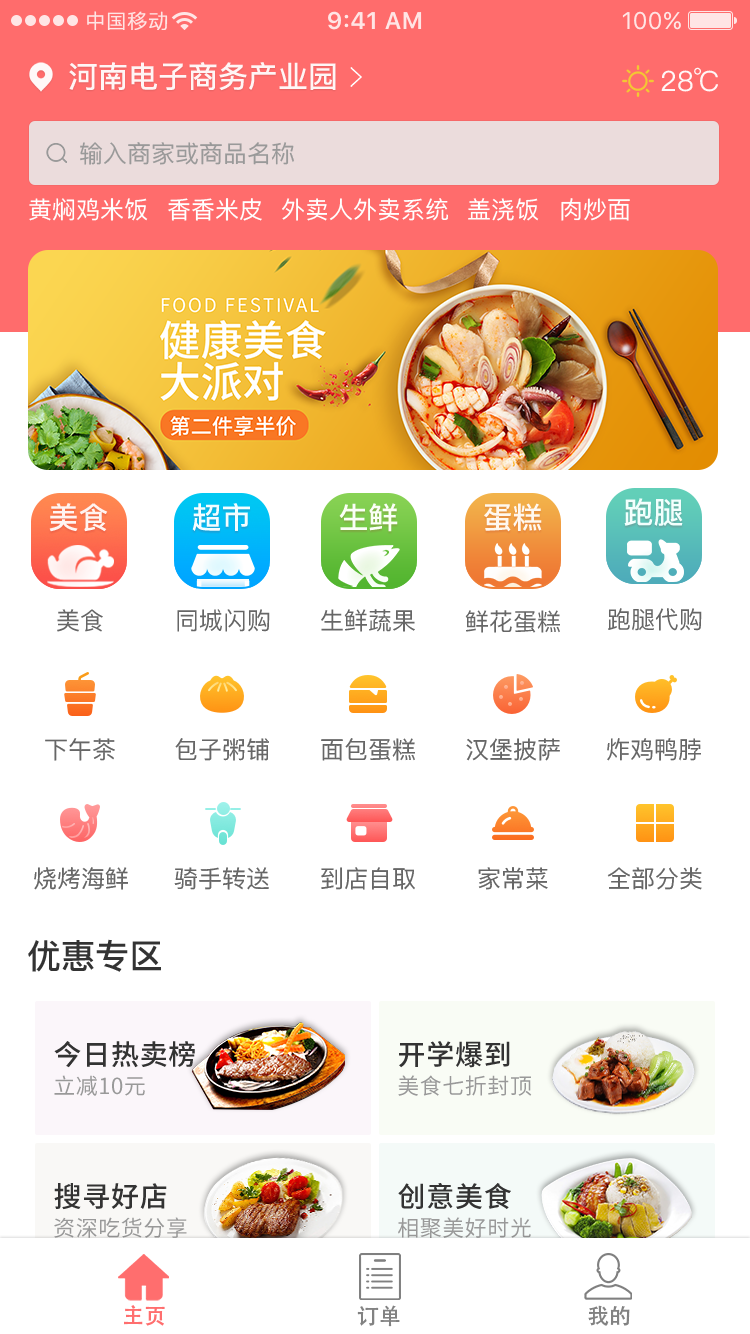
Task: View 全部分类 all categories
Action: pos(654,846)
